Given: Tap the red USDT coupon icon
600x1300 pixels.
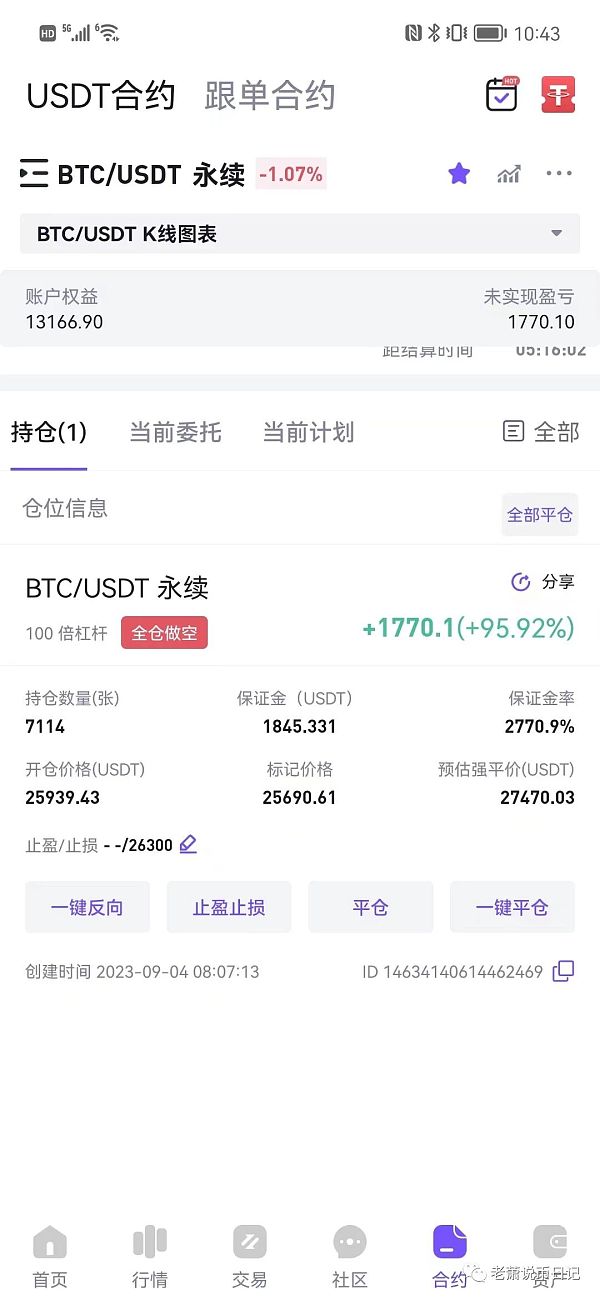Looking at the screenshot, I should coord(558,94).
